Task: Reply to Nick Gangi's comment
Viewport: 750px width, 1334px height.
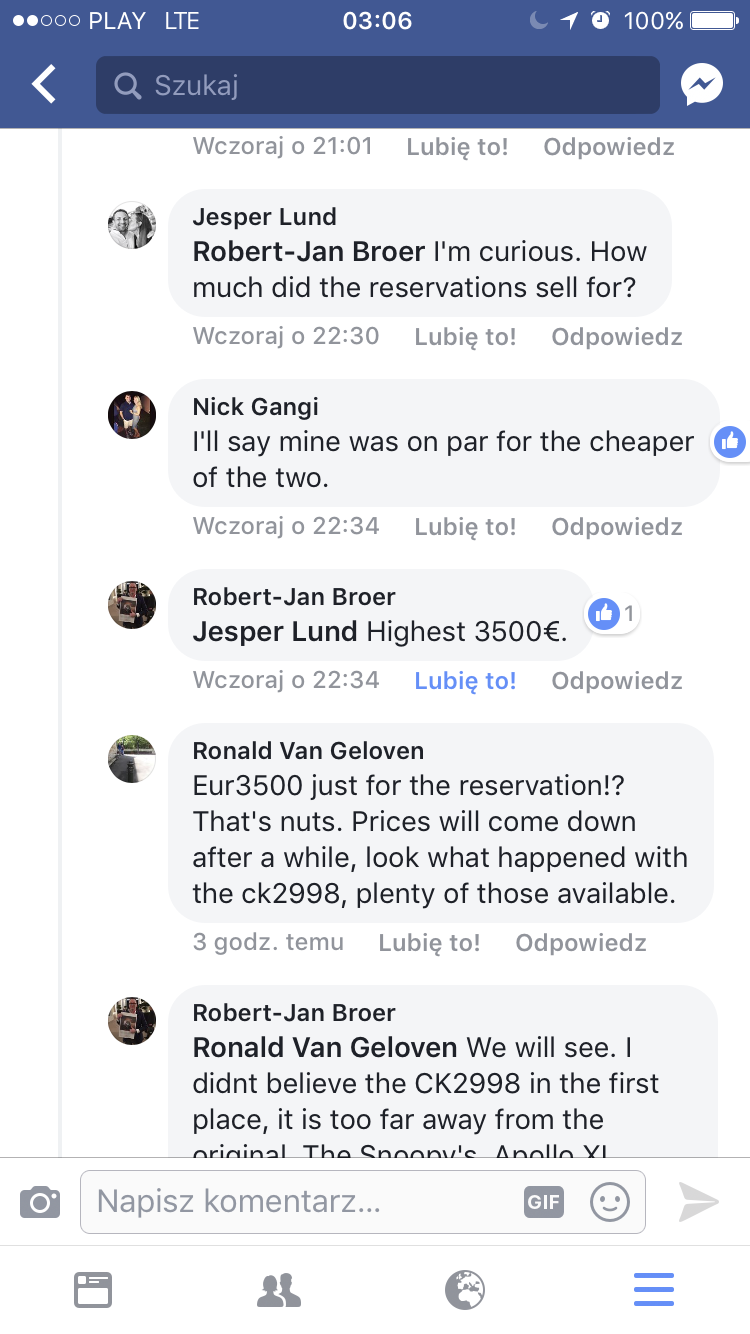Action: click(616, 526)
